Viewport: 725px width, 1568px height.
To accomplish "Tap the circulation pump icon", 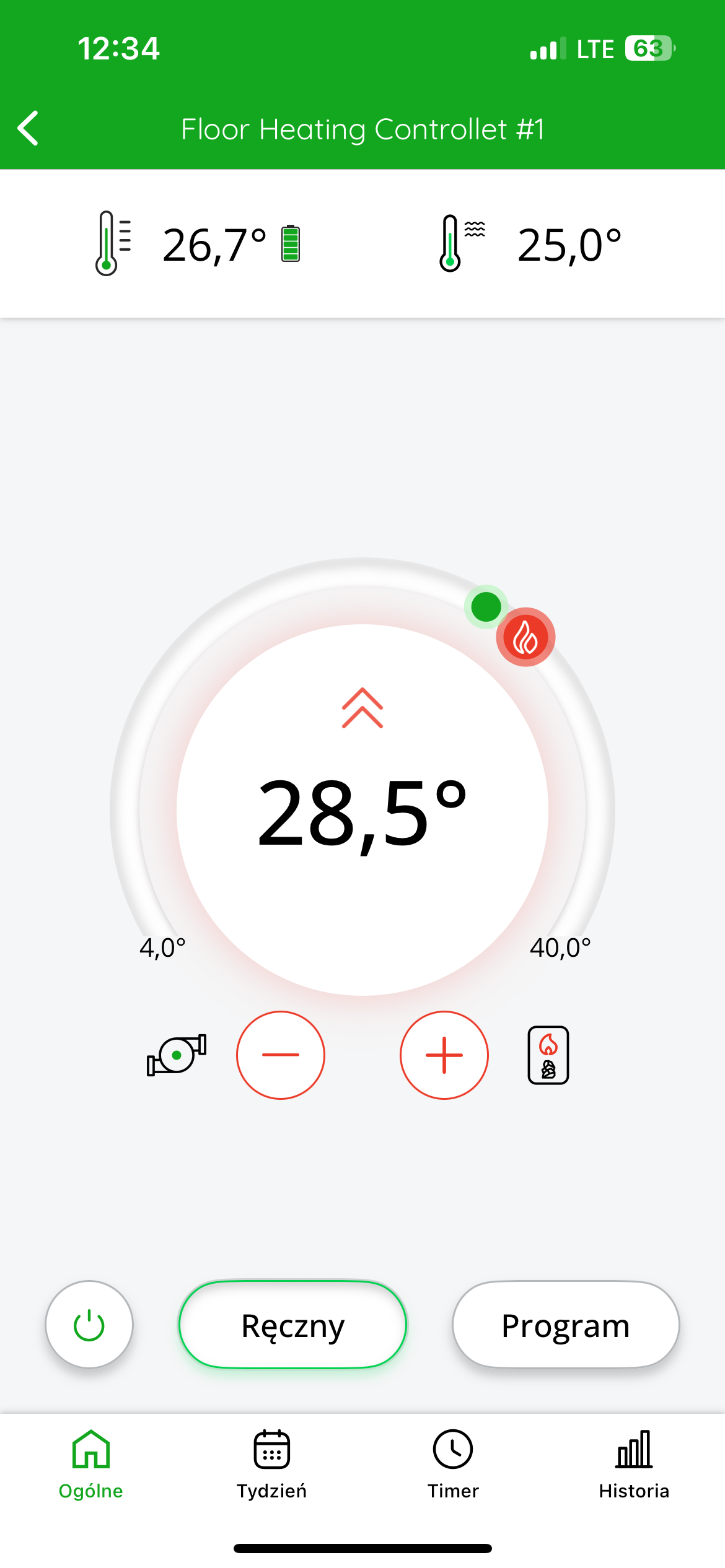I will [x=177, y=1055].
